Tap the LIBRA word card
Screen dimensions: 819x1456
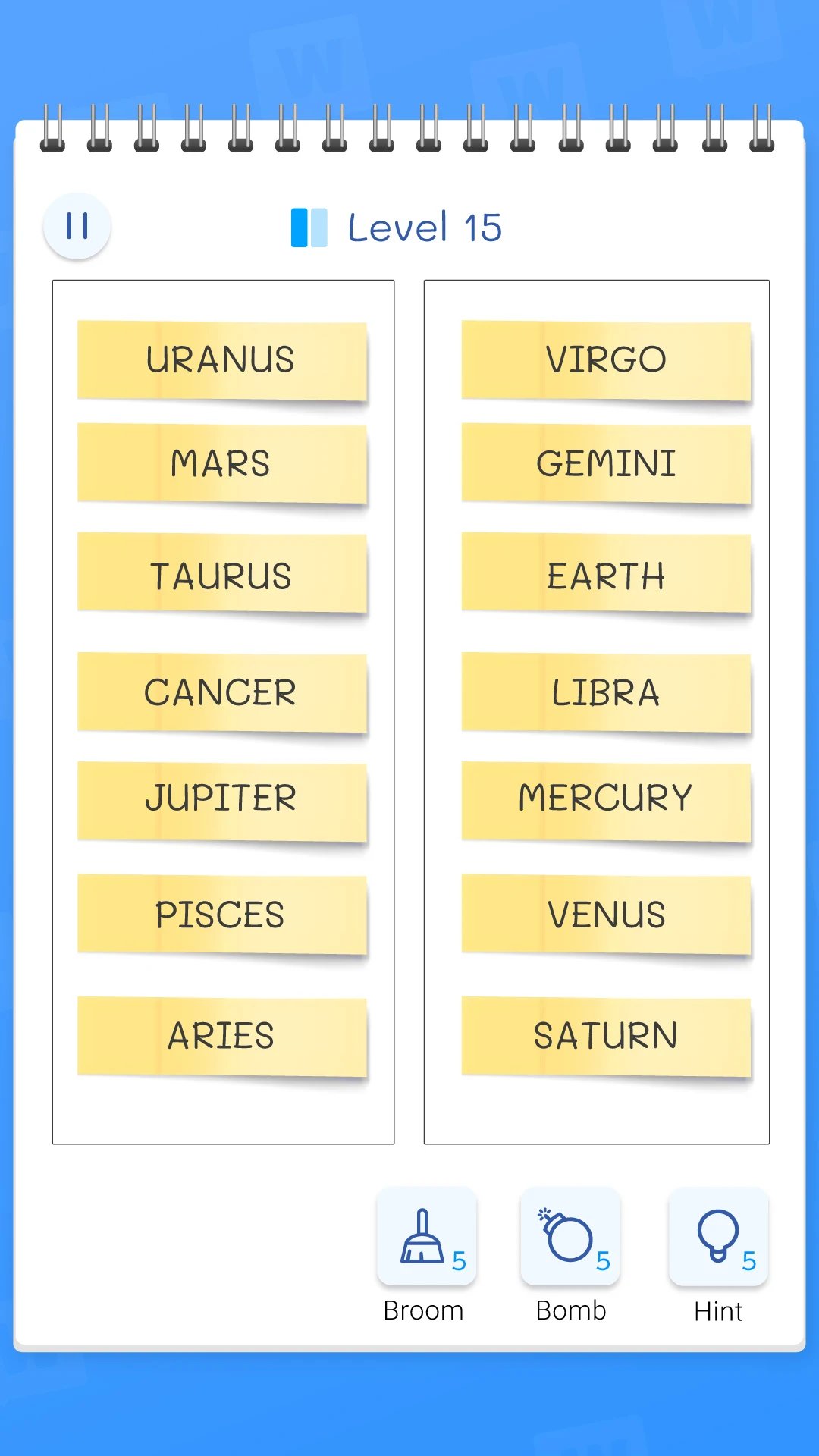607,692
